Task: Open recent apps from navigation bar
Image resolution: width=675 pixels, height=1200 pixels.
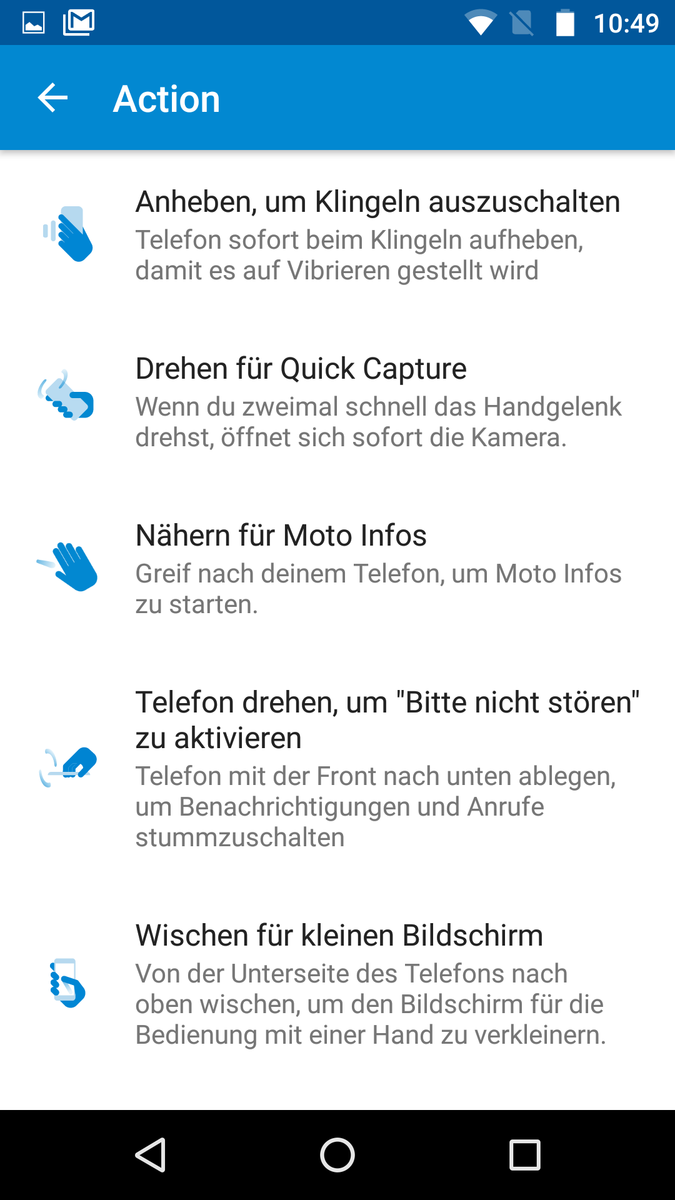Action: point(524,1155)
